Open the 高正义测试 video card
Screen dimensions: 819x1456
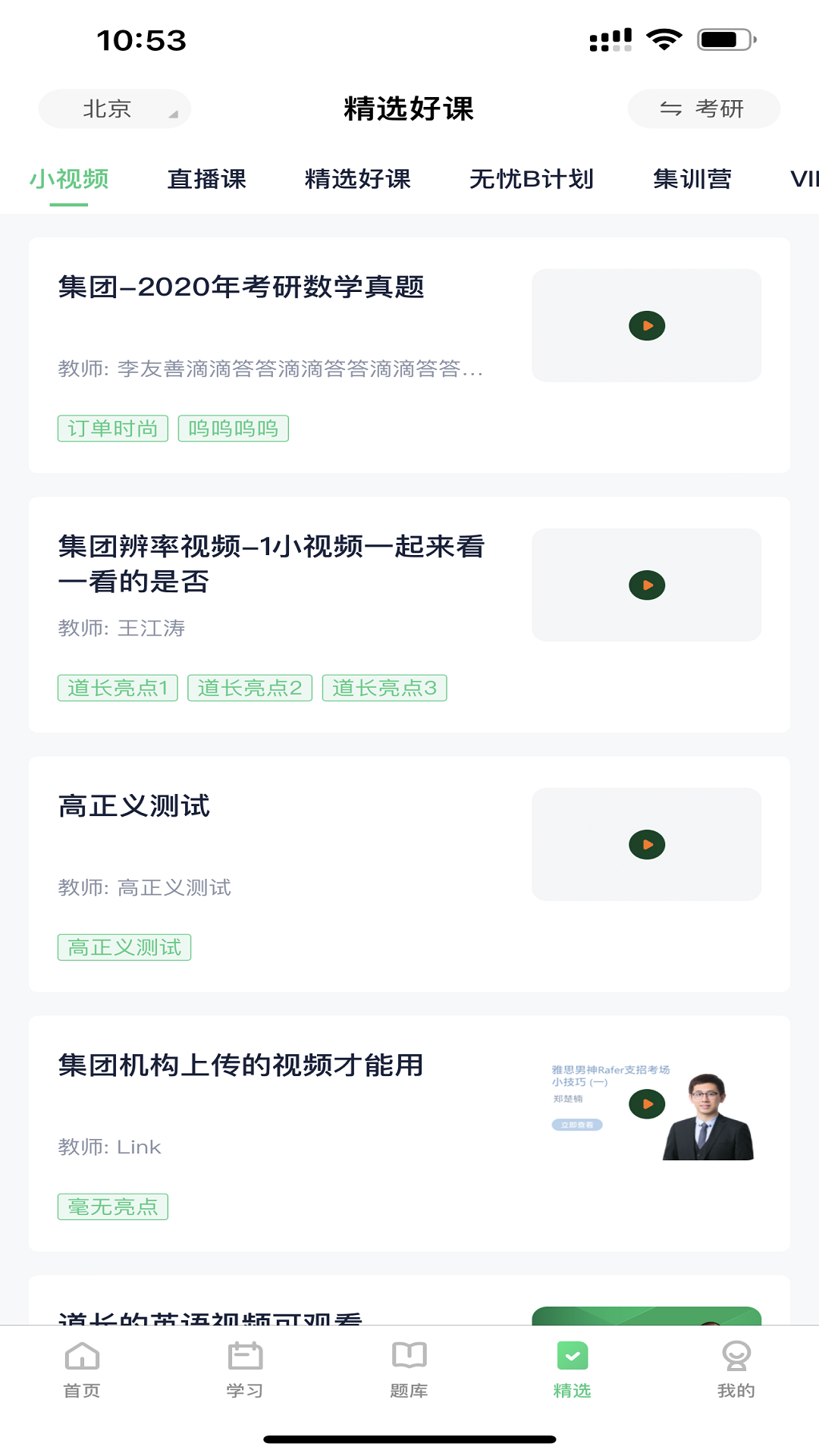[409, 874]
